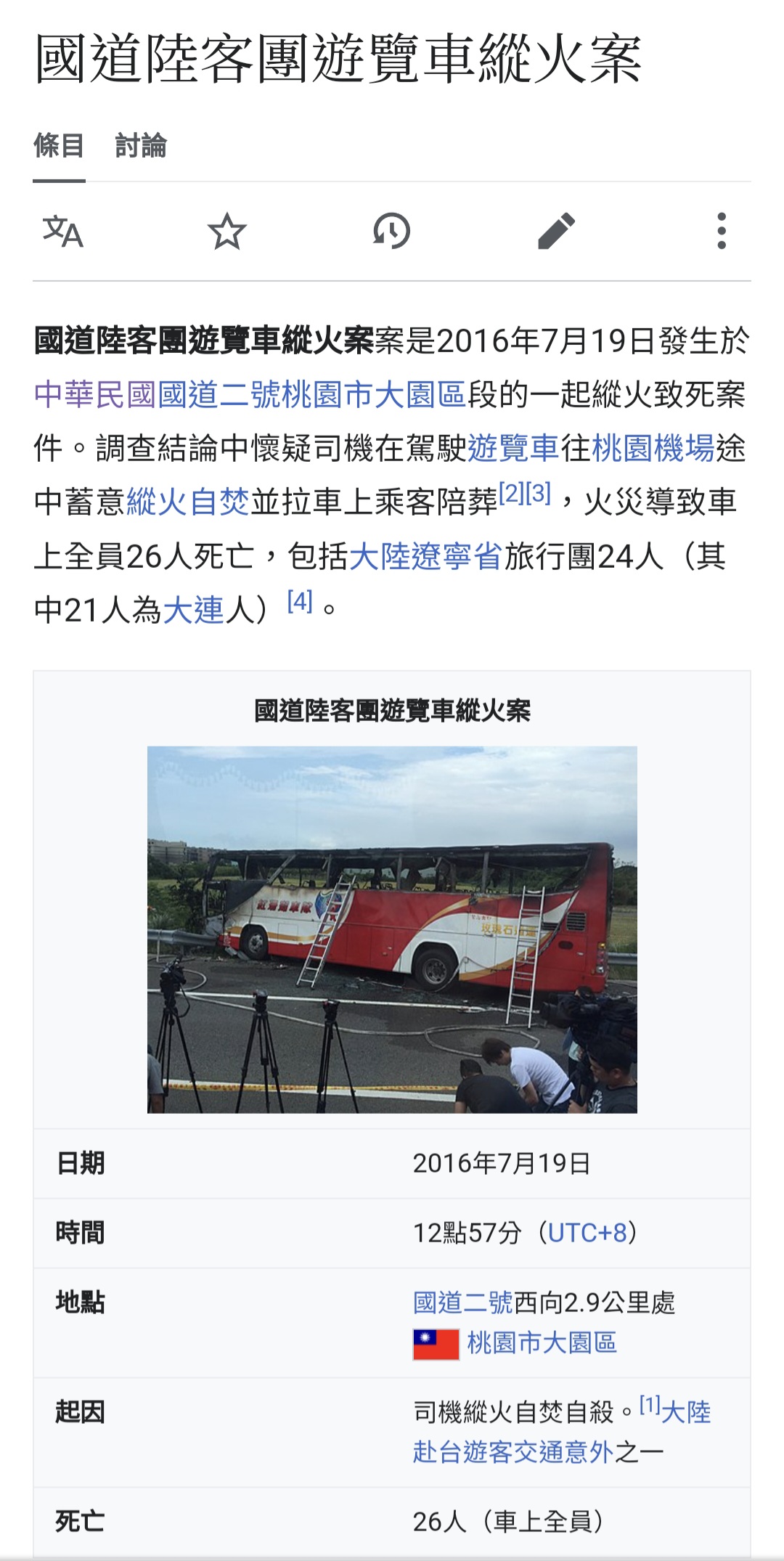
Task: Open 國道二號 link in the infobox
Action: click(463, 1303)
